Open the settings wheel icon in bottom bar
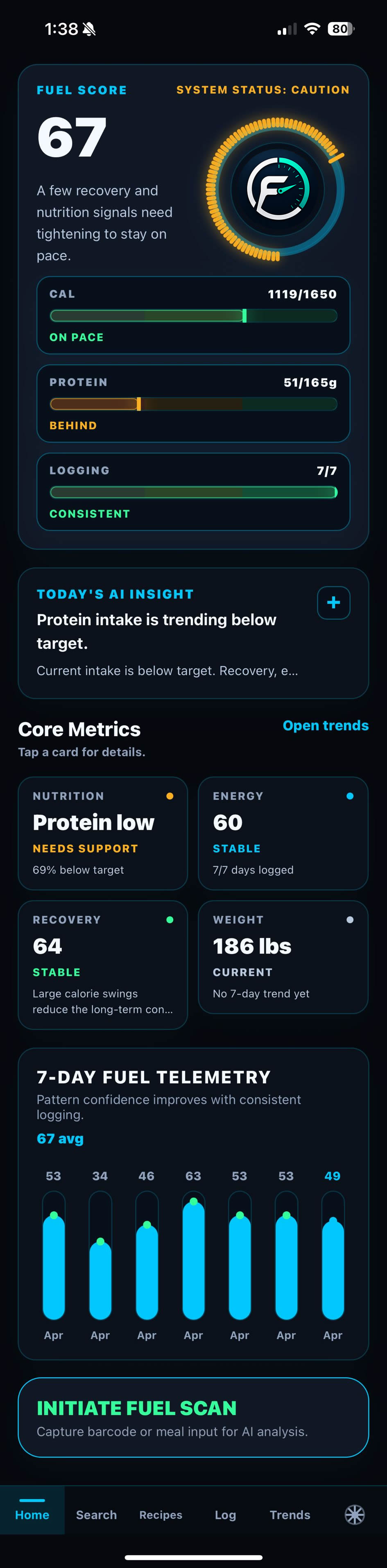Screen dimensions: 387x1568 click(x=355, y=1514)
